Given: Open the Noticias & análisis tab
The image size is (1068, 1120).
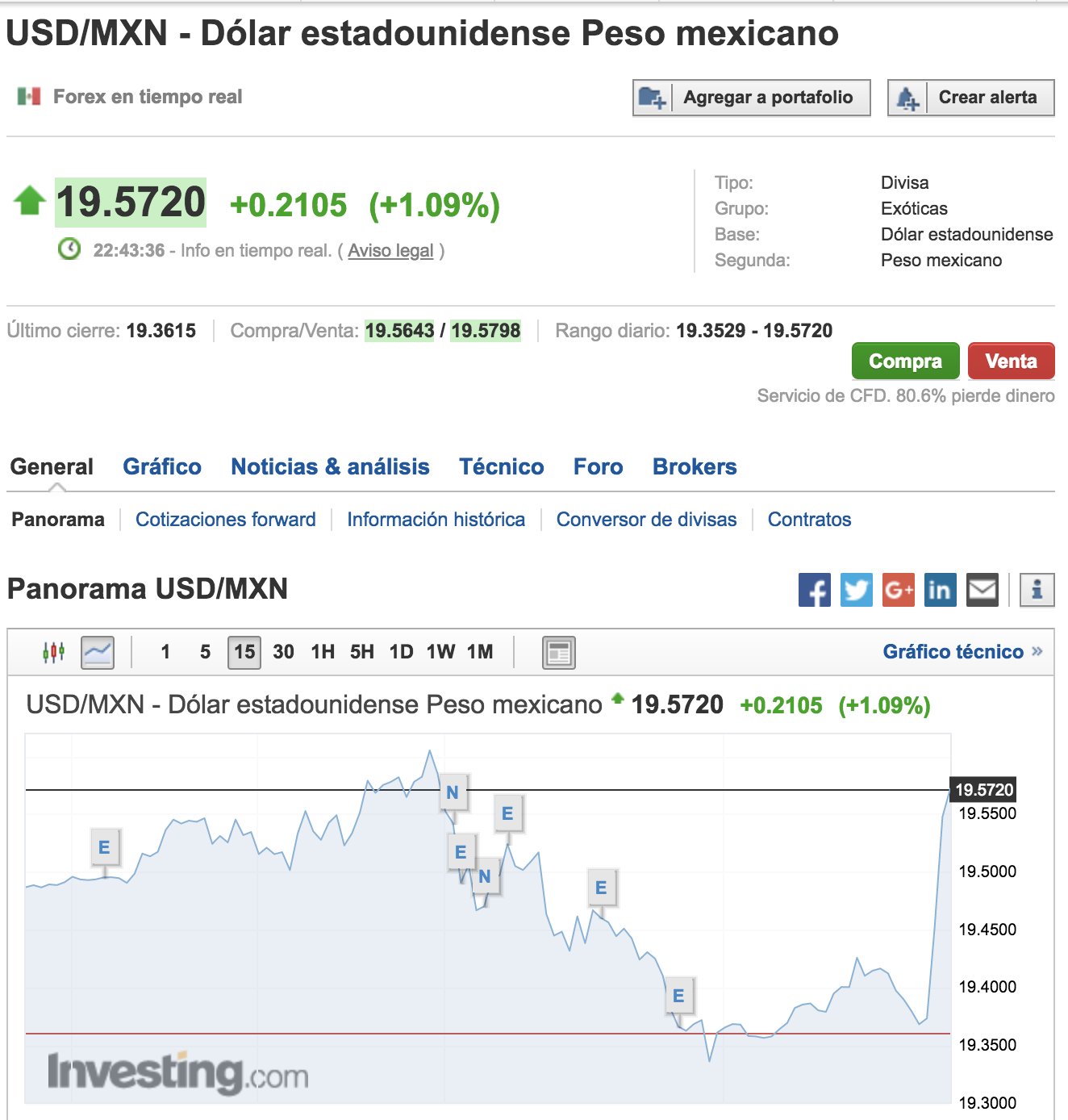Looking at the screenshot, I should pos(330,466).
